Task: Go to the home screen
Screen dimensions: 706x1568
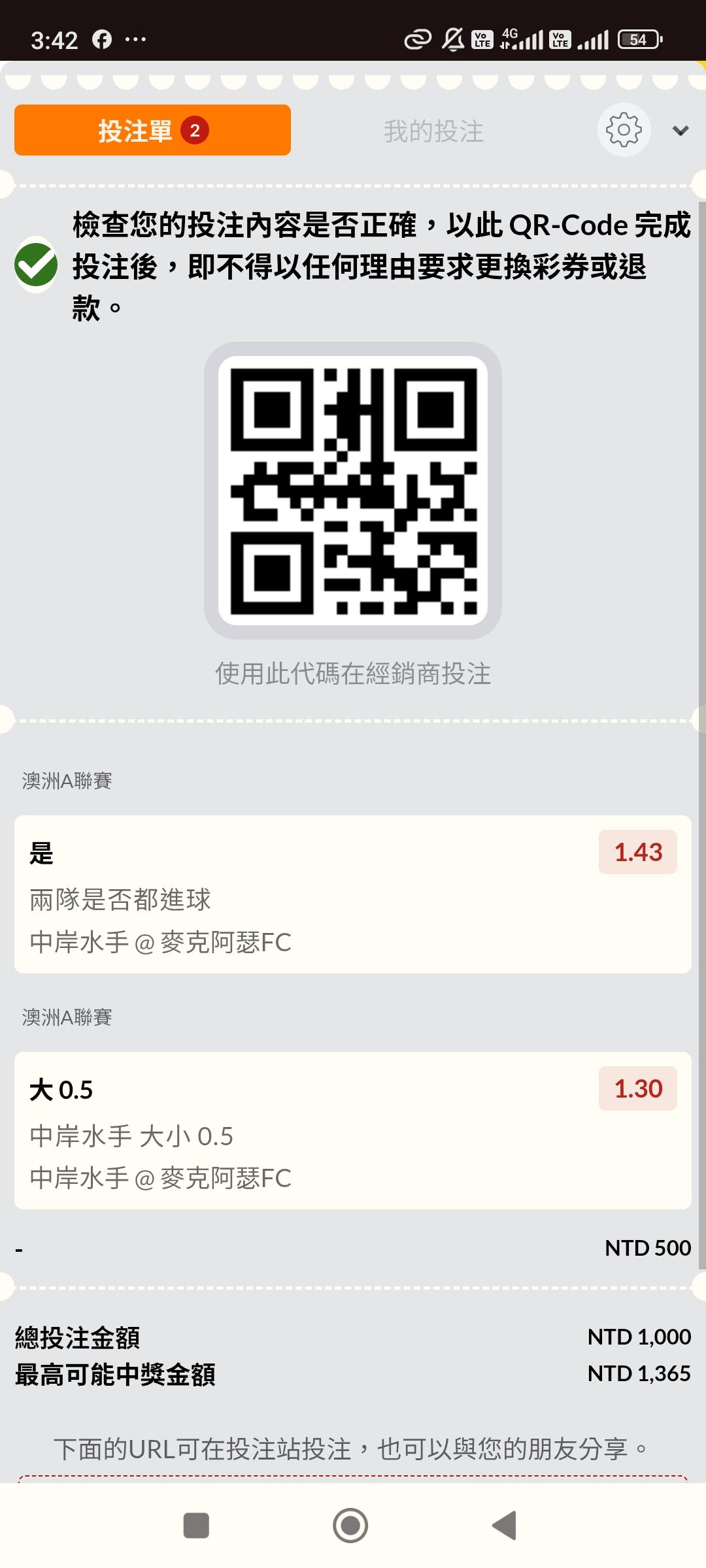Action: (350, 1526)
